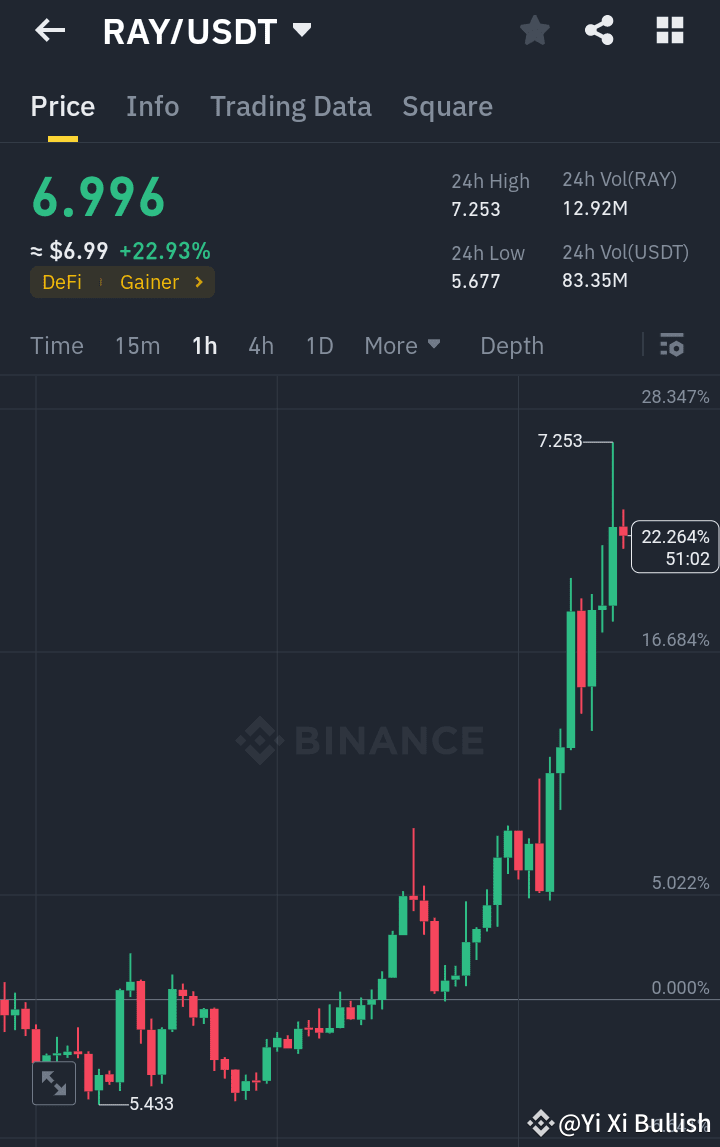Tap the Yi Xi Bullish diamond logo
Viewport: 720px width, 1147px height.
point(541,1121)
